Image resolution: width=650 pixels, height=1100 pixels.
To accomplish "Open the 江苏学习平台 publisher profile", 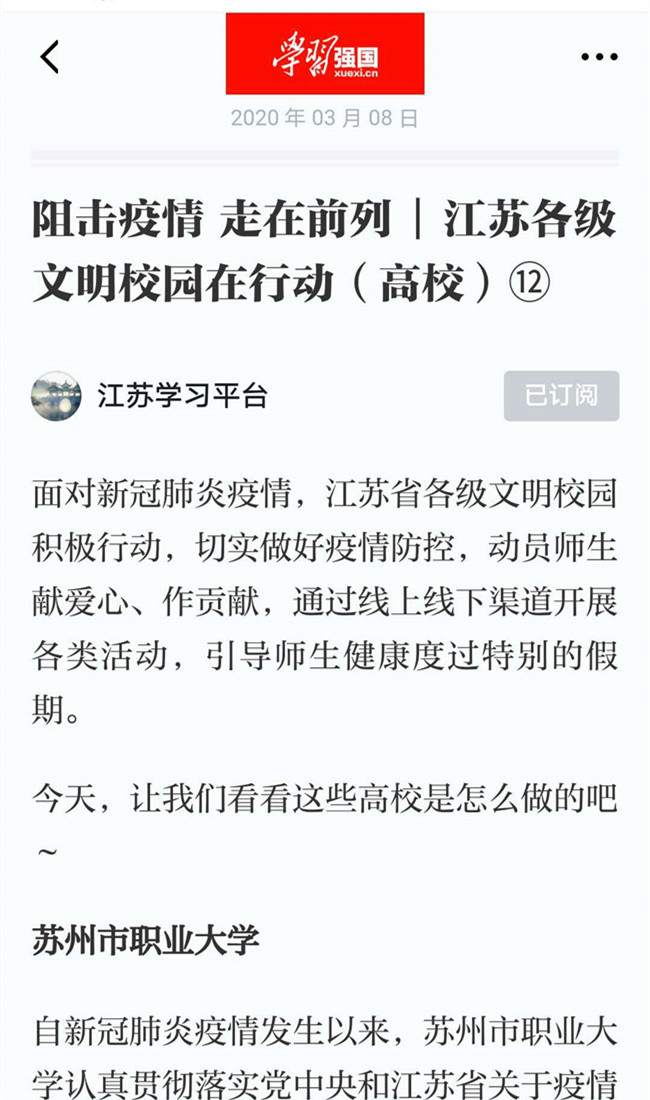I will pyautogui.click(x=182, y=396).
